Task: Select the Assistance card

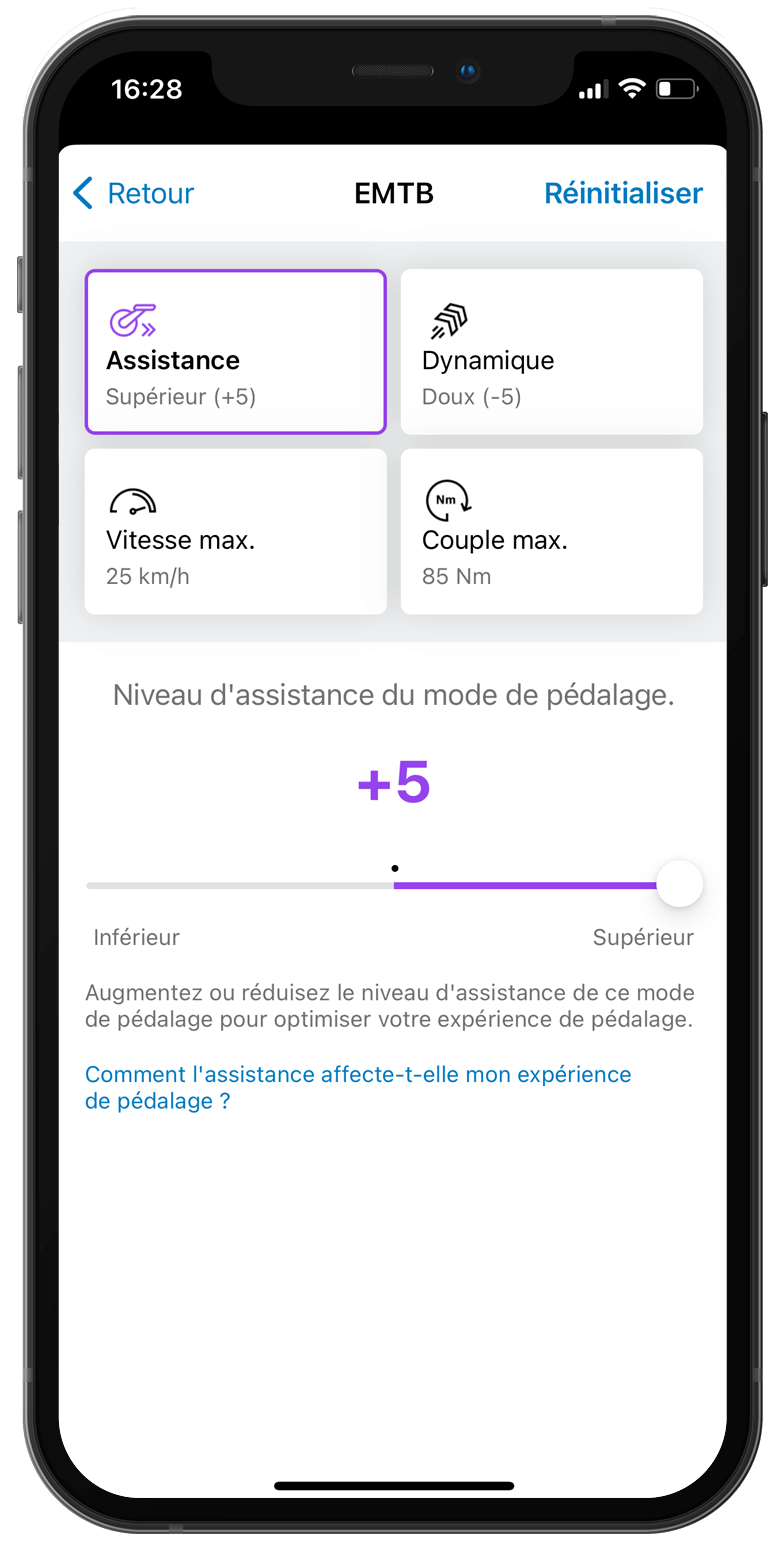Action: (236, 352)
